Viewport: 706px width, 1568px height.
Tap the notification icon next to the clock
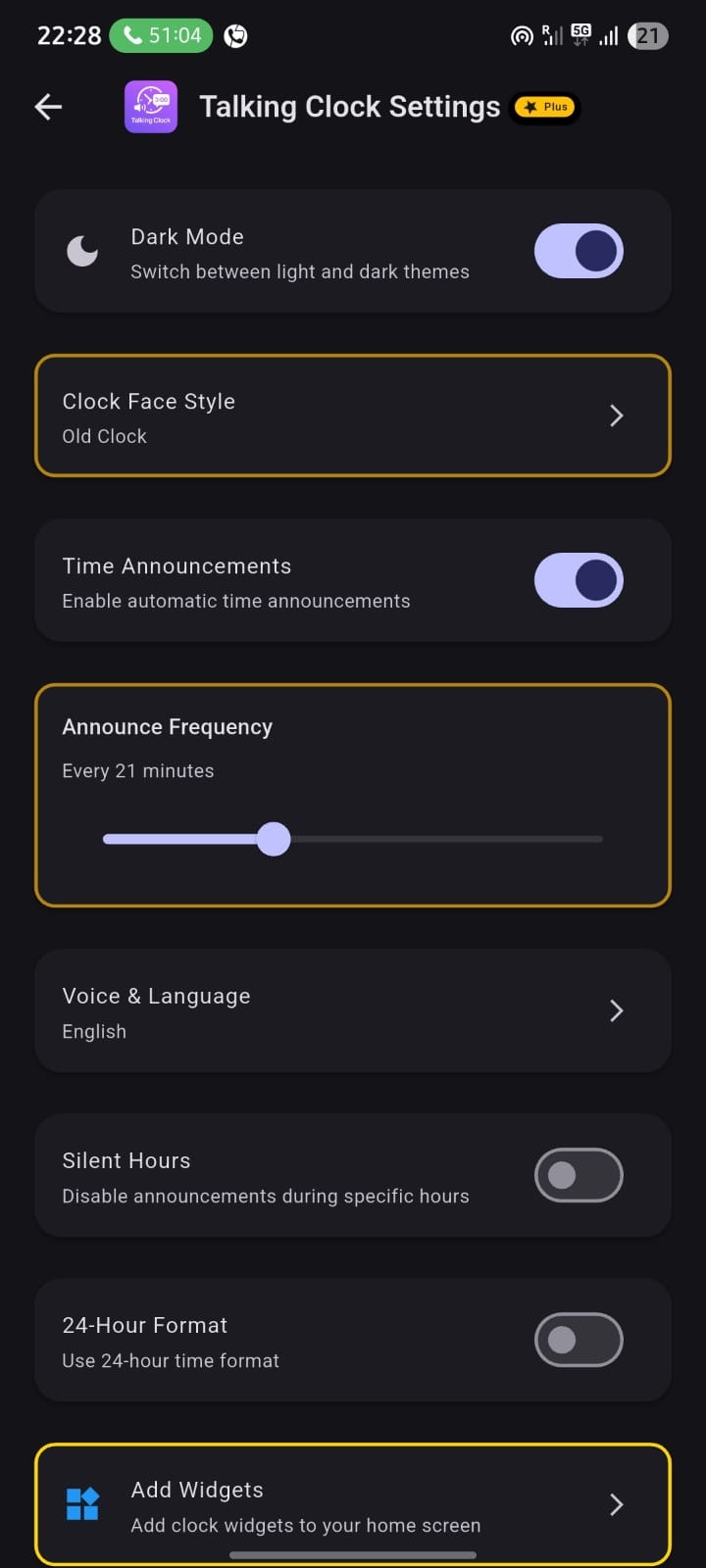coord(235,35)
